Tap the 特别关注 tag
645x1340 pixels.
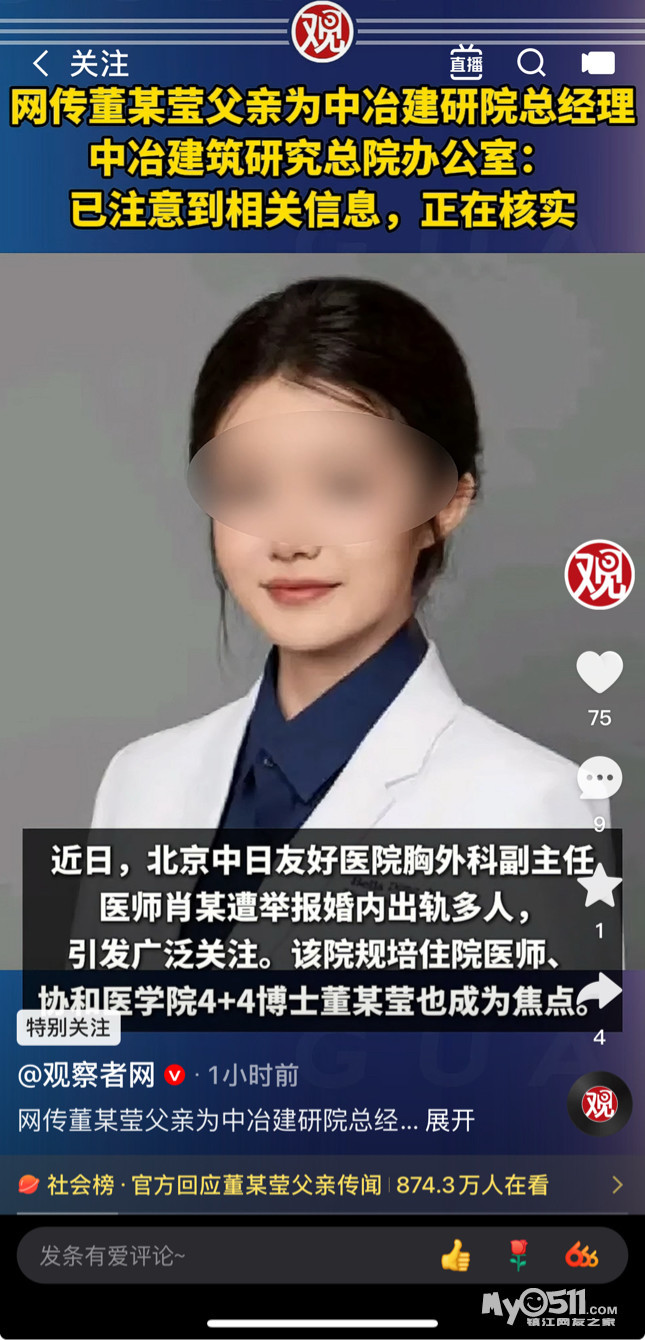point(68,1027)
